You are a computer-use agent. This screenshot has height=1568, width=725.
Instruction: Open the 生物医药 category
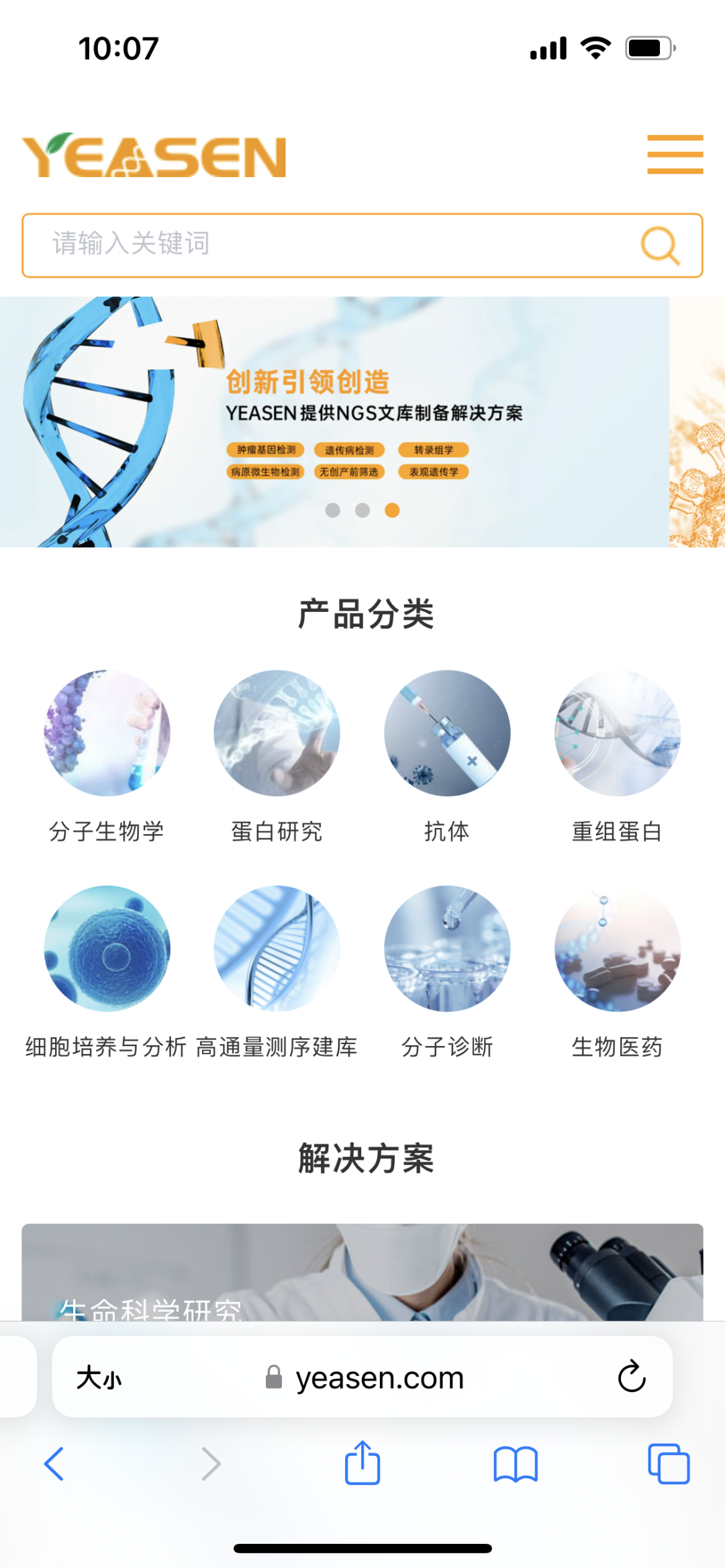618,973
